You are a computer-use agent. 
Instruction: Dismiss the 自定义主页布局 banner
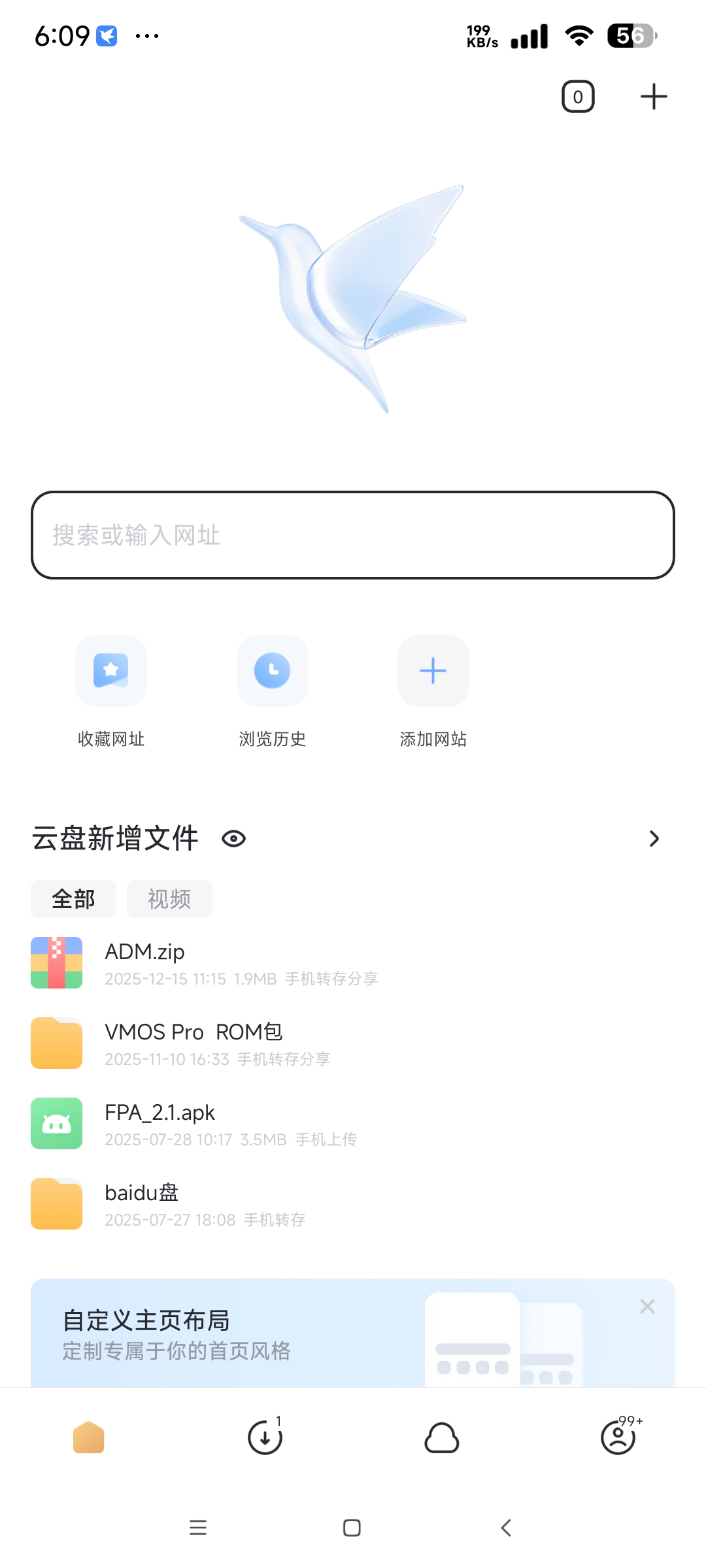tap(647, 1306)
